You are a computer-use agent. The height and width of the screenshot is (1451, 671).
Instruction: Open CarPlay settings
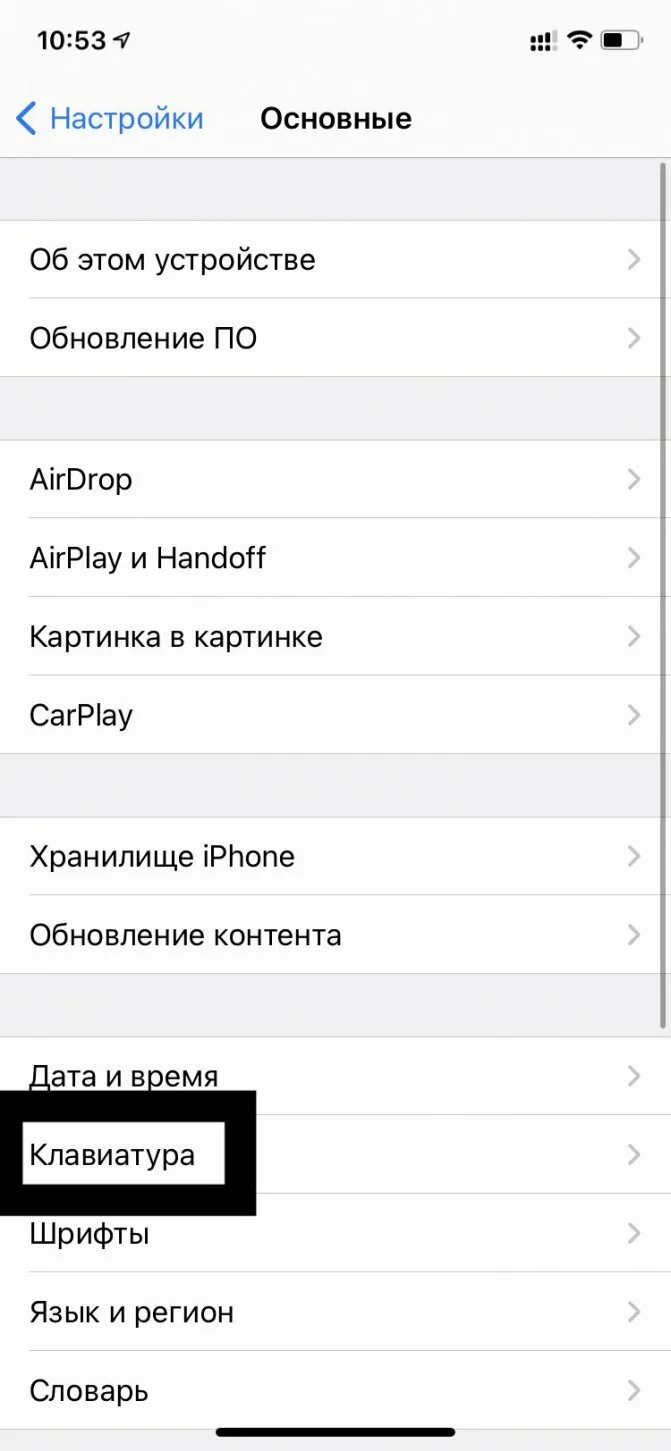[x=335, y=714]
